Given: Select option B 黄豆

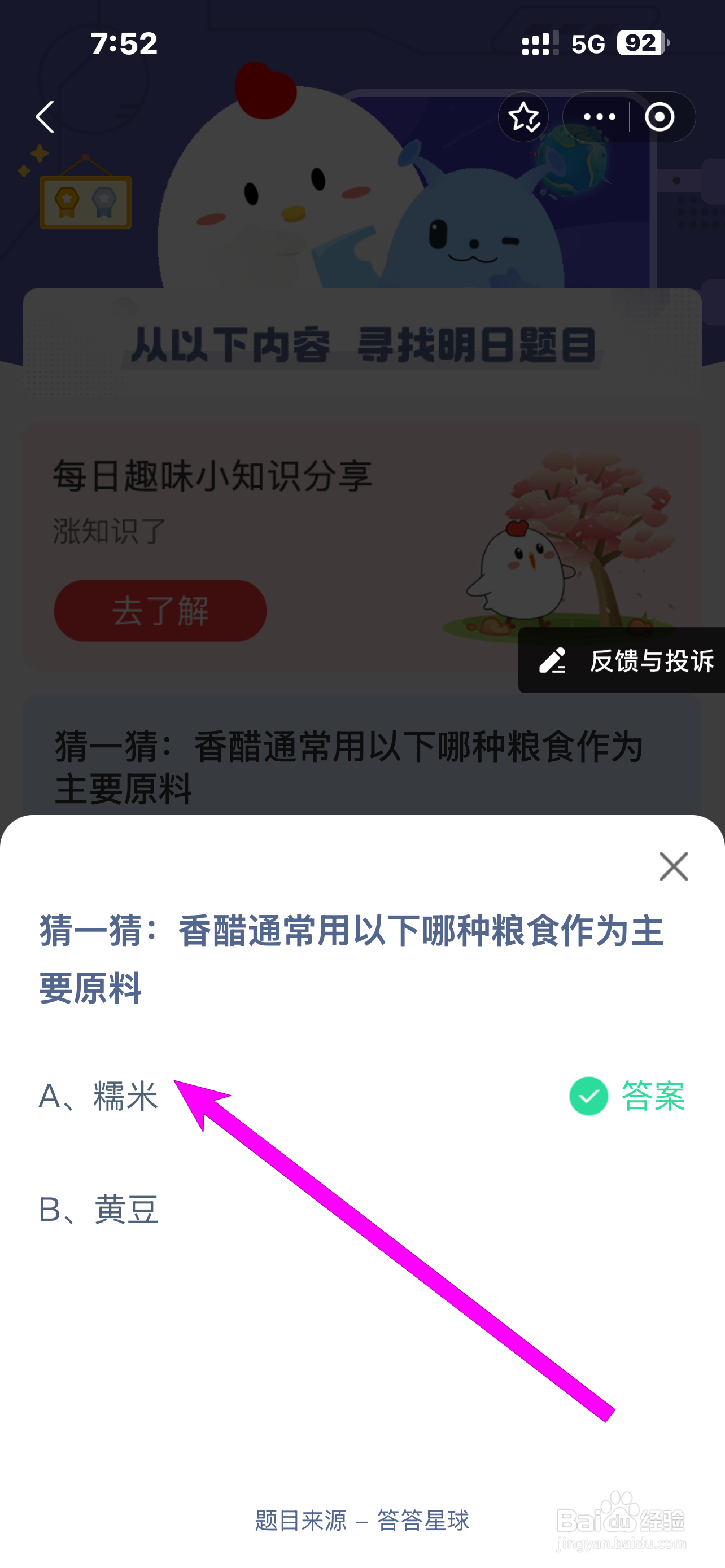Looking at the screenshot, I should pos(97,1210).
